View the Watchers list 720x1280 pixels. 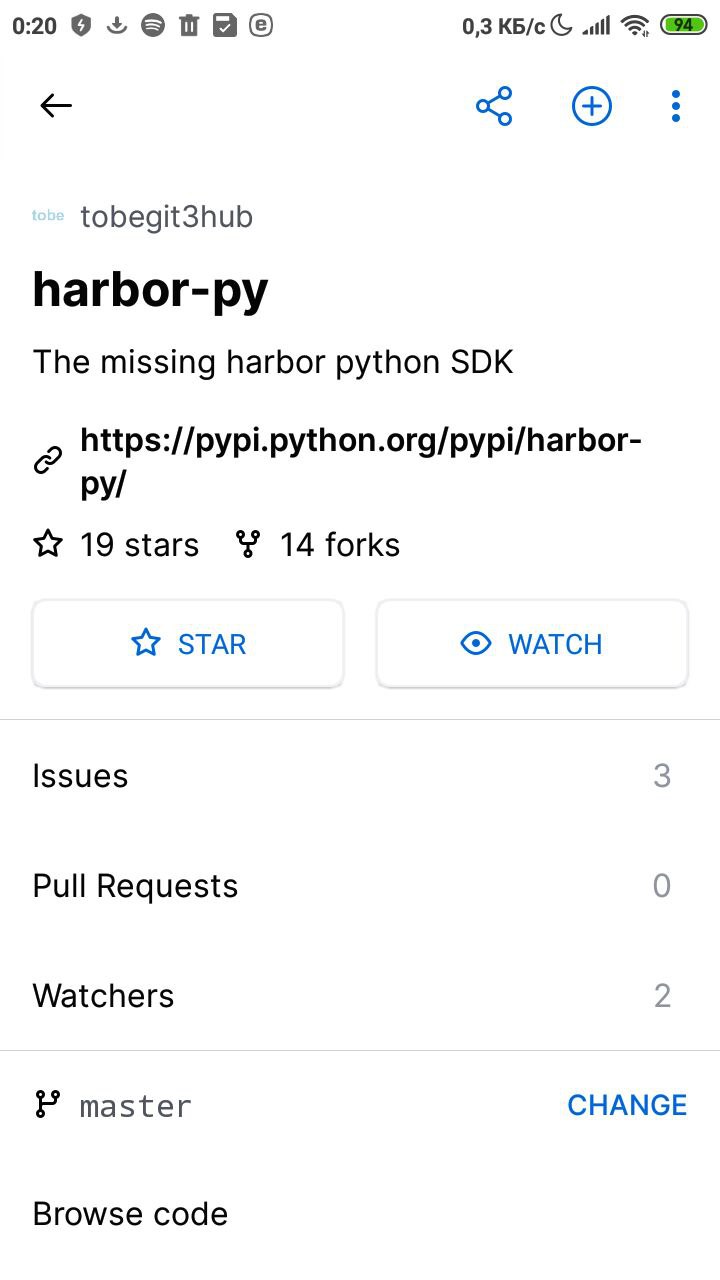point(360,996)
